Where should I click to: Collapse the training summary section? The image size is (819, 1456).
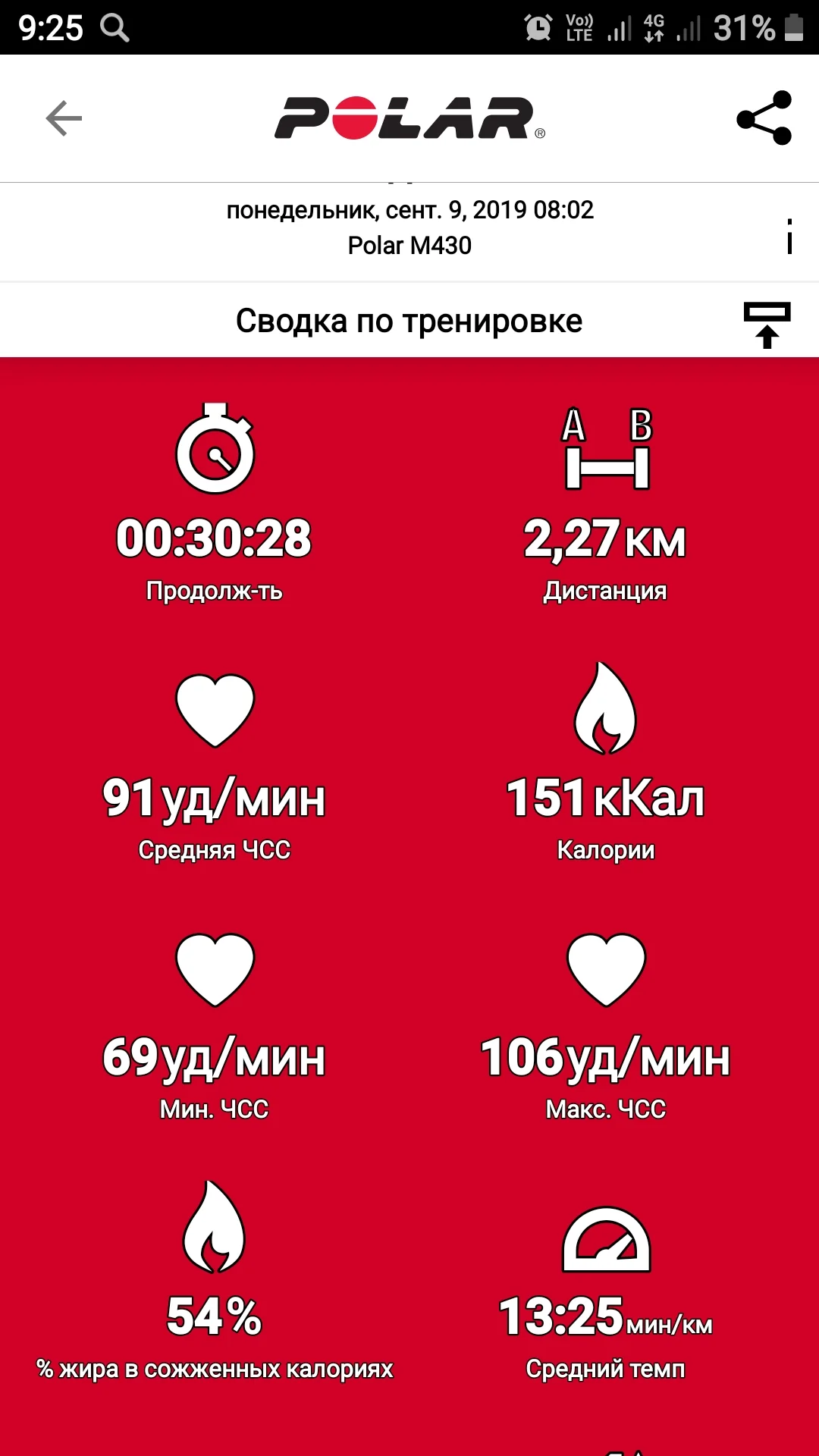[x=767, y=324]
